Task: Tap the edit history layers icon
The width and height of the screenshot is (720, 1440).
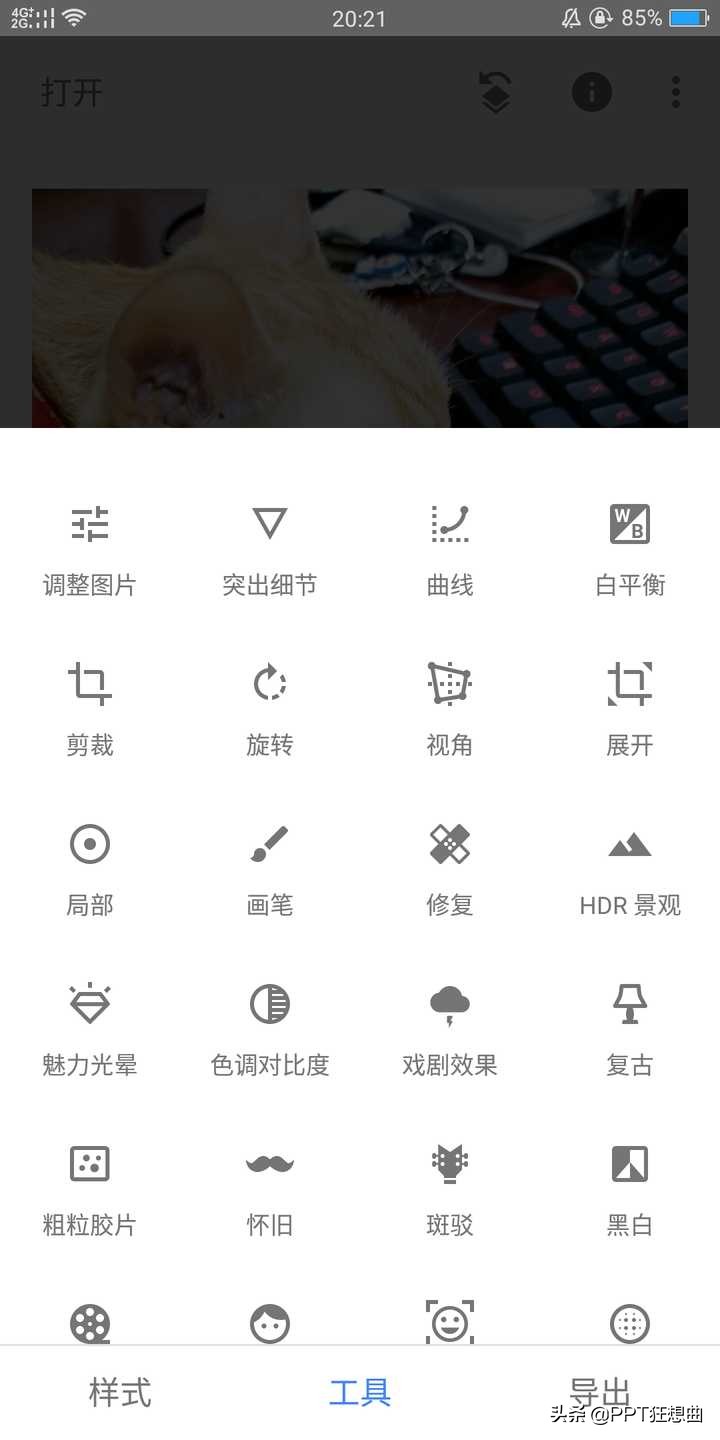Action: [x=496, y=93]
